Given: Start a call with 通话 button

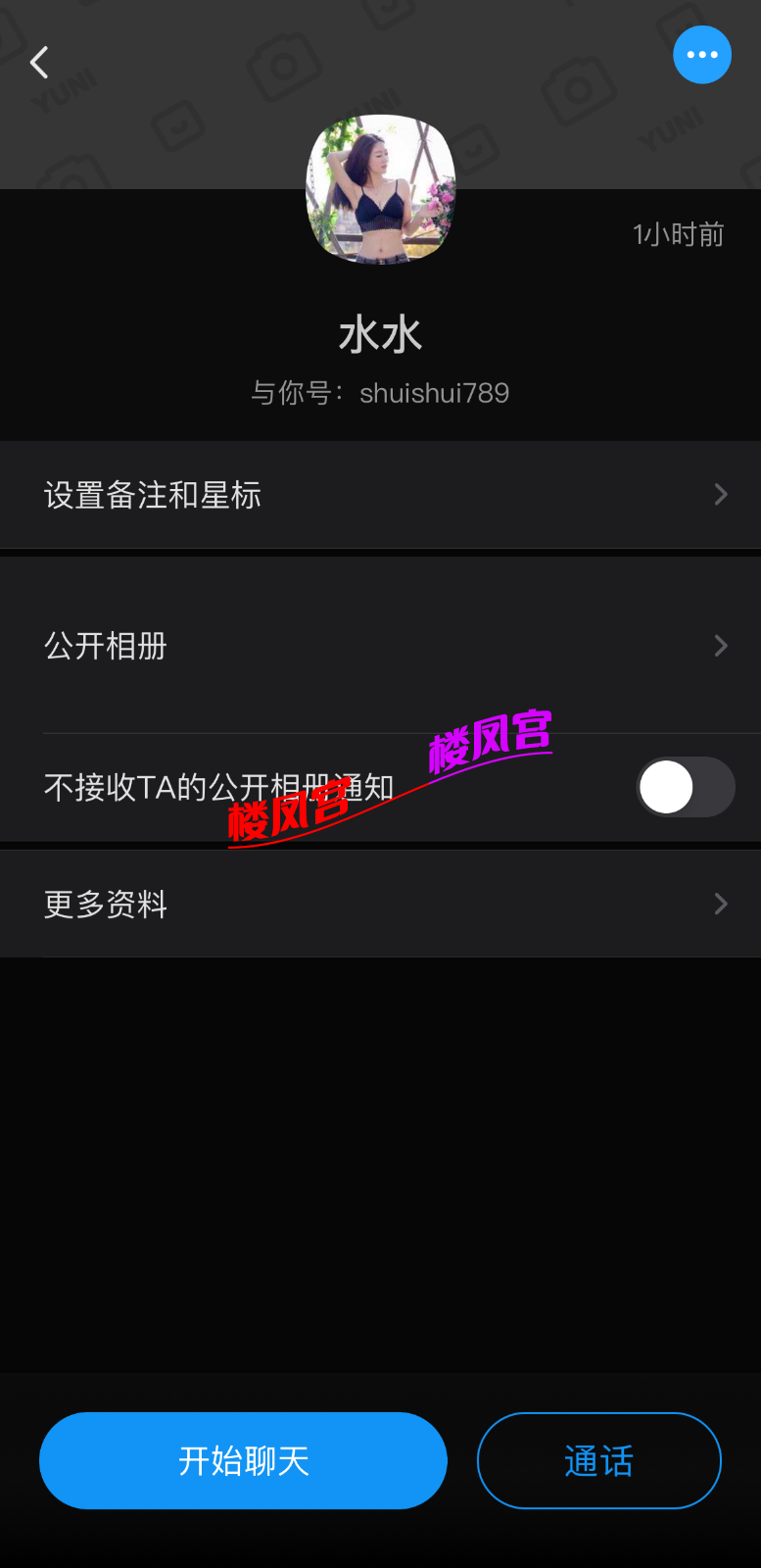Looking at the screenshot, I should pyautogui.click(x=598, y=1460).
